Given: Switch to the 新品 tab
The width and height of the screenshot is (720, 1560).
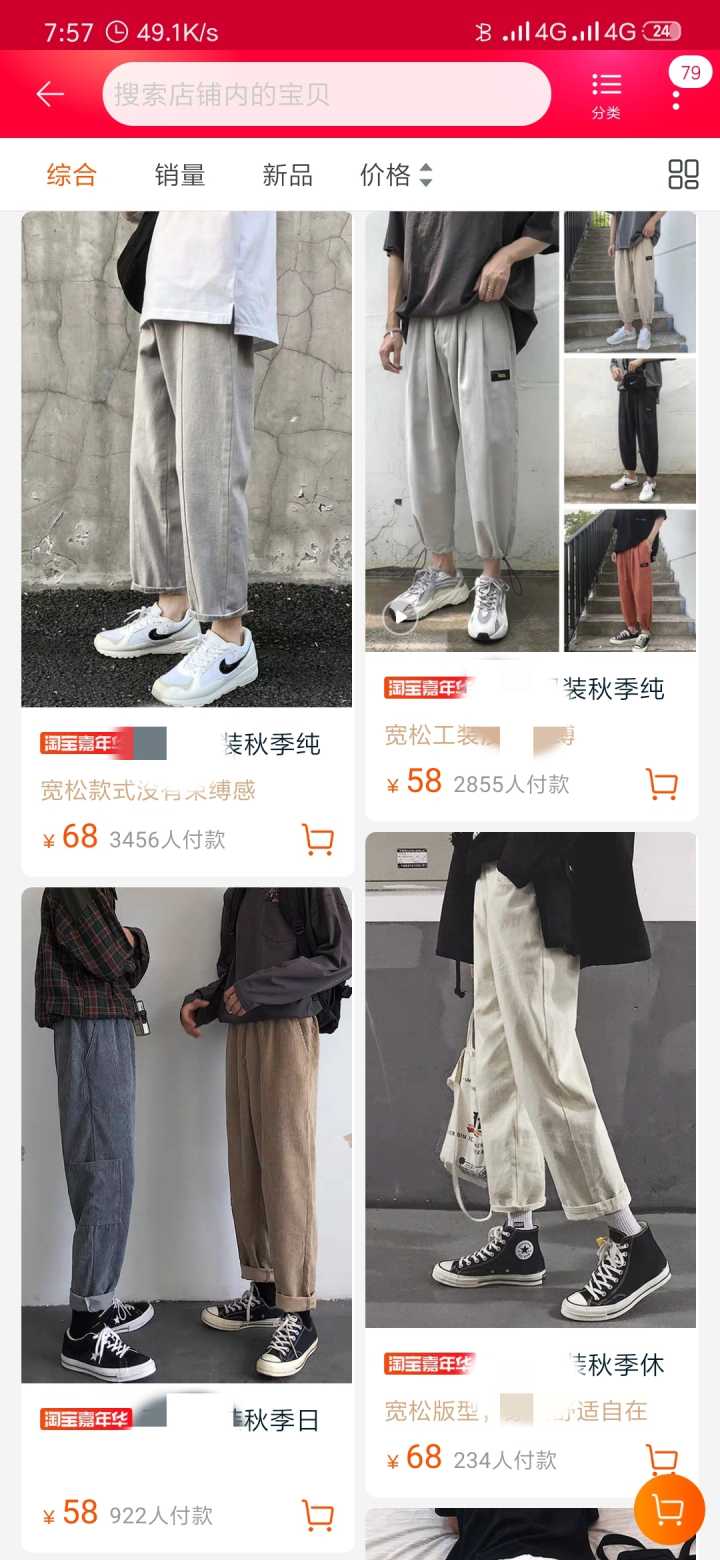Looking at the screenshot, I should pos(287,175).
